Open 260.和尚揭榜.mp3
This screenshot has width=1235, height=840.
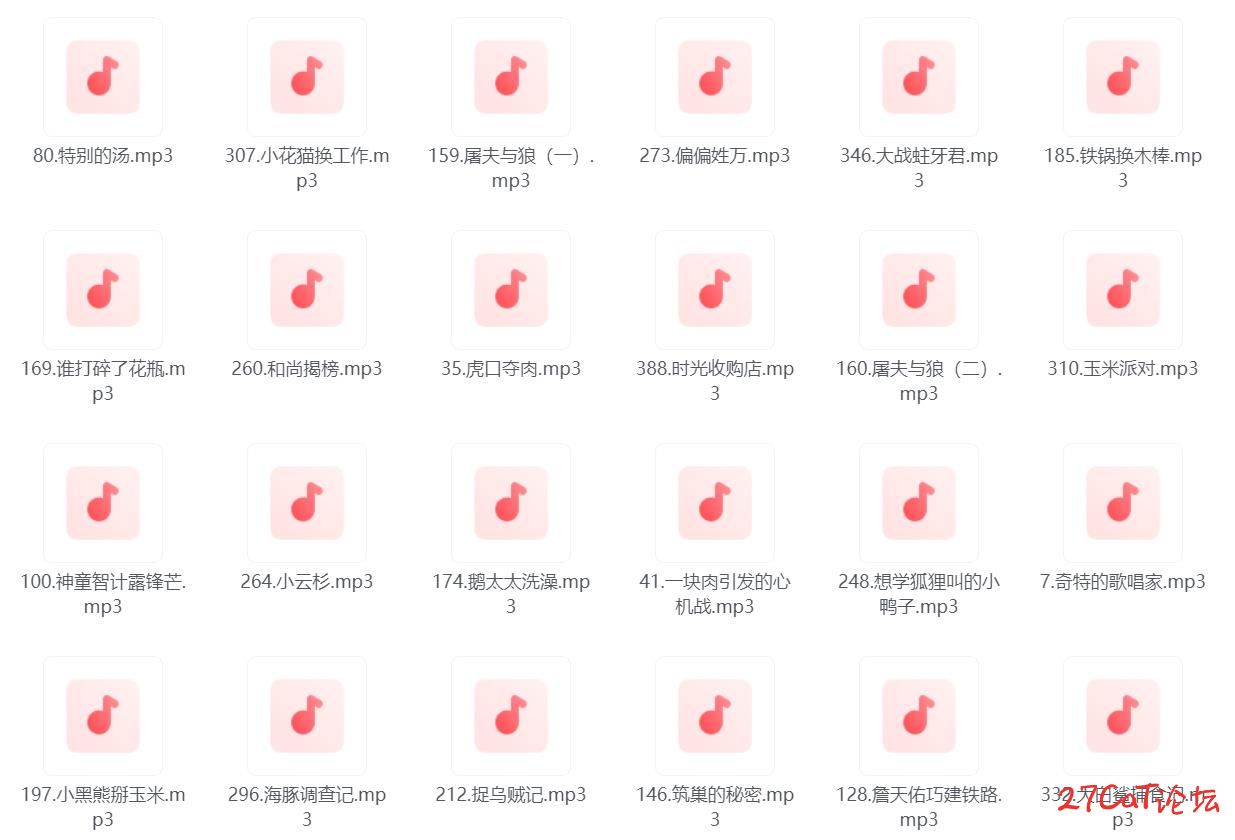click(307, 290)
